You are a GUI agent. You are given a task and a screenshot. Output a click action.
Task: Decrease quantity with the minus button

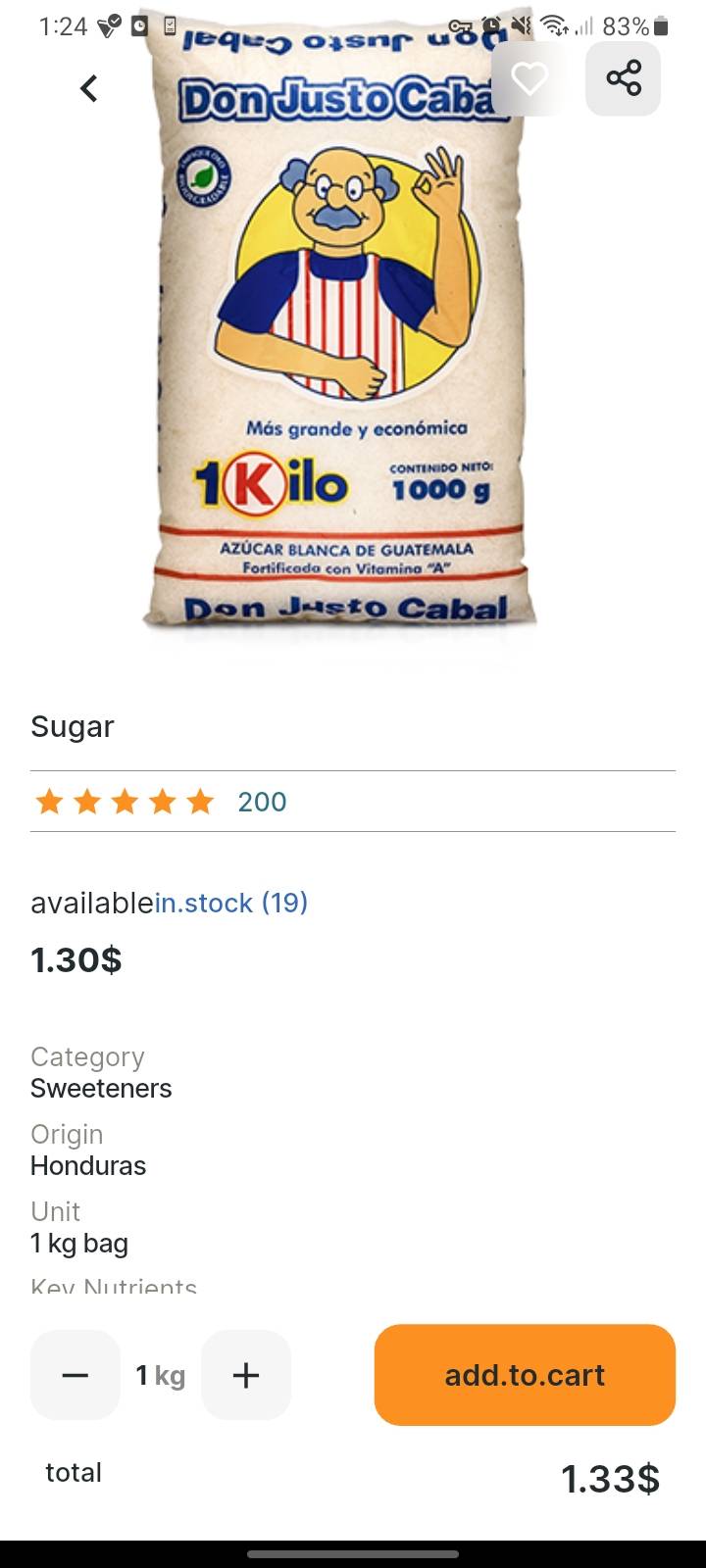click(76, 1375)
